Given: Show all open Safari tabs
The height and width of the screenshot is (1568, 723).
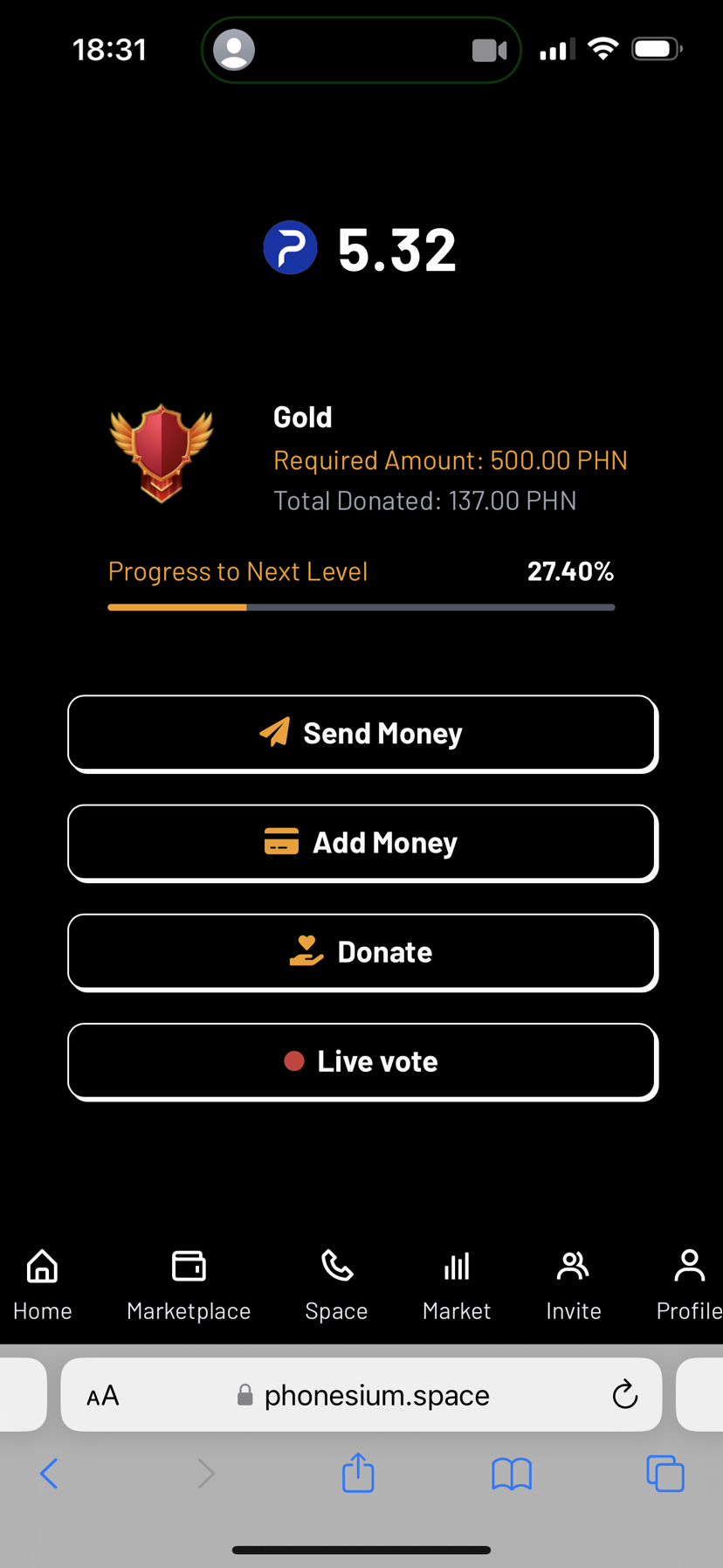Looking at the screenshot, I should 664,1474.
